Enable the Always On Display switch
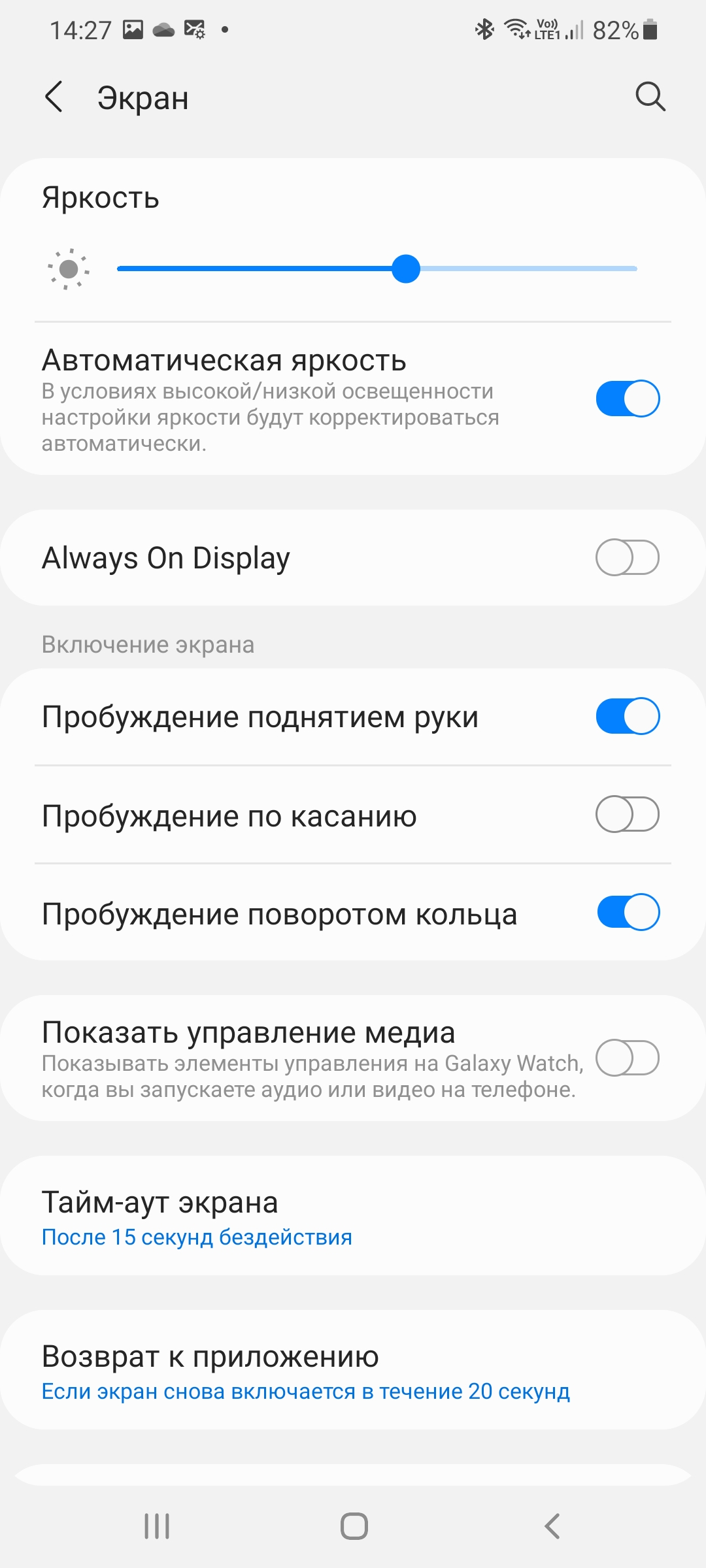Screen dimensions: 706x1568 627,557
